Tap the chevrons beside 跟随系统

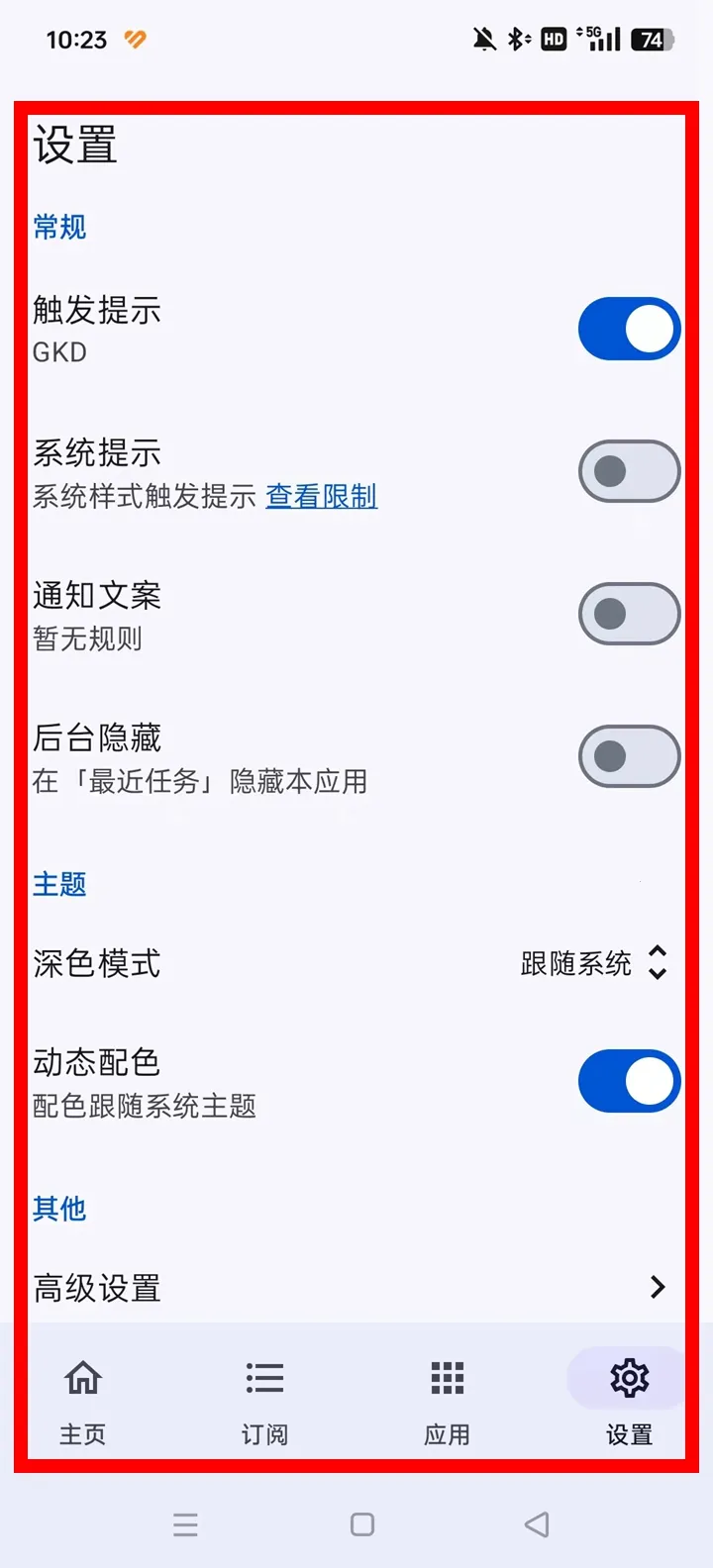(x=657, y=963)
